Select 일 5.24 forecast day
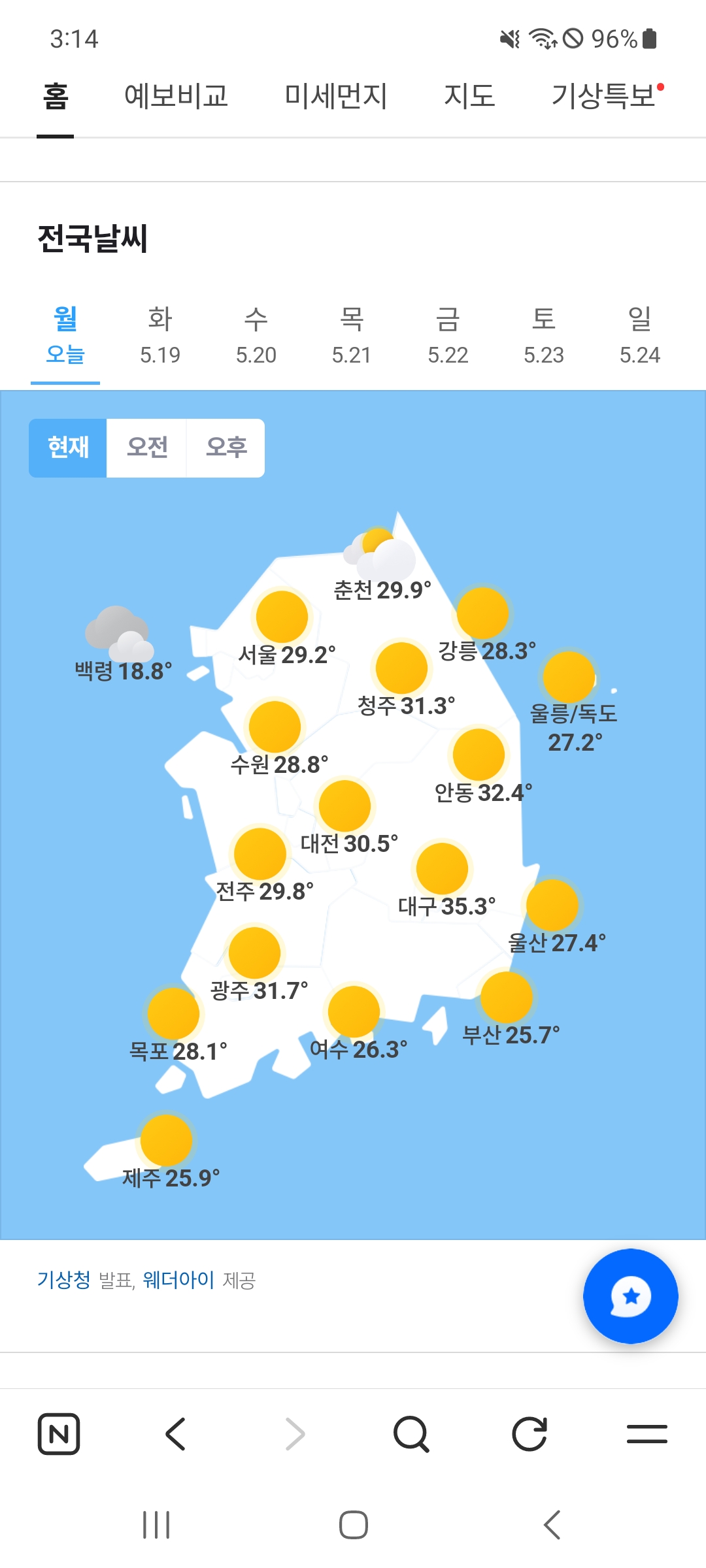This screenshot has width=706, height=1568. [640, 336]
